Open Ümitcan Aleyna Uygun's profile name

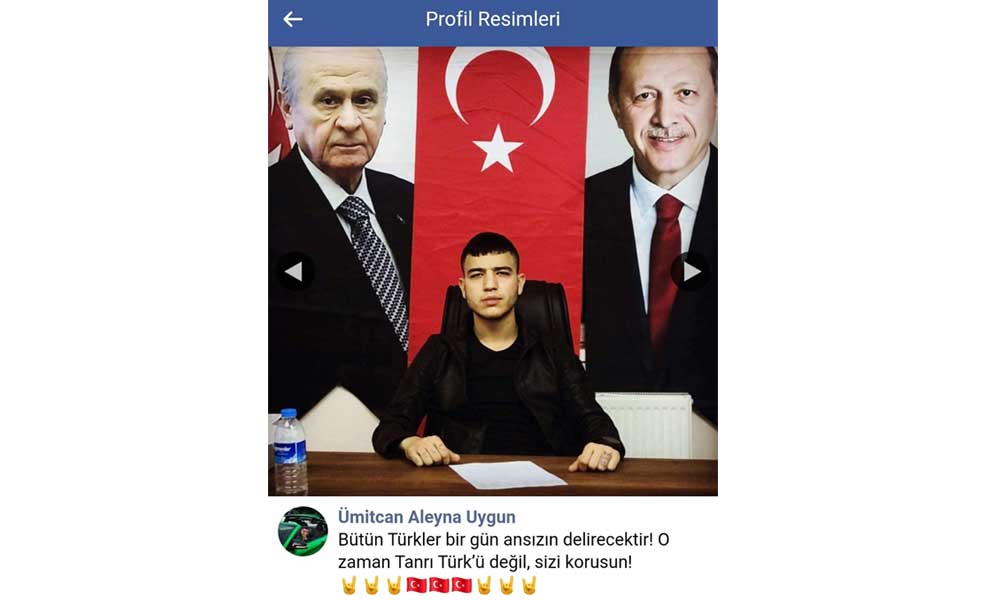click(427, 517)
